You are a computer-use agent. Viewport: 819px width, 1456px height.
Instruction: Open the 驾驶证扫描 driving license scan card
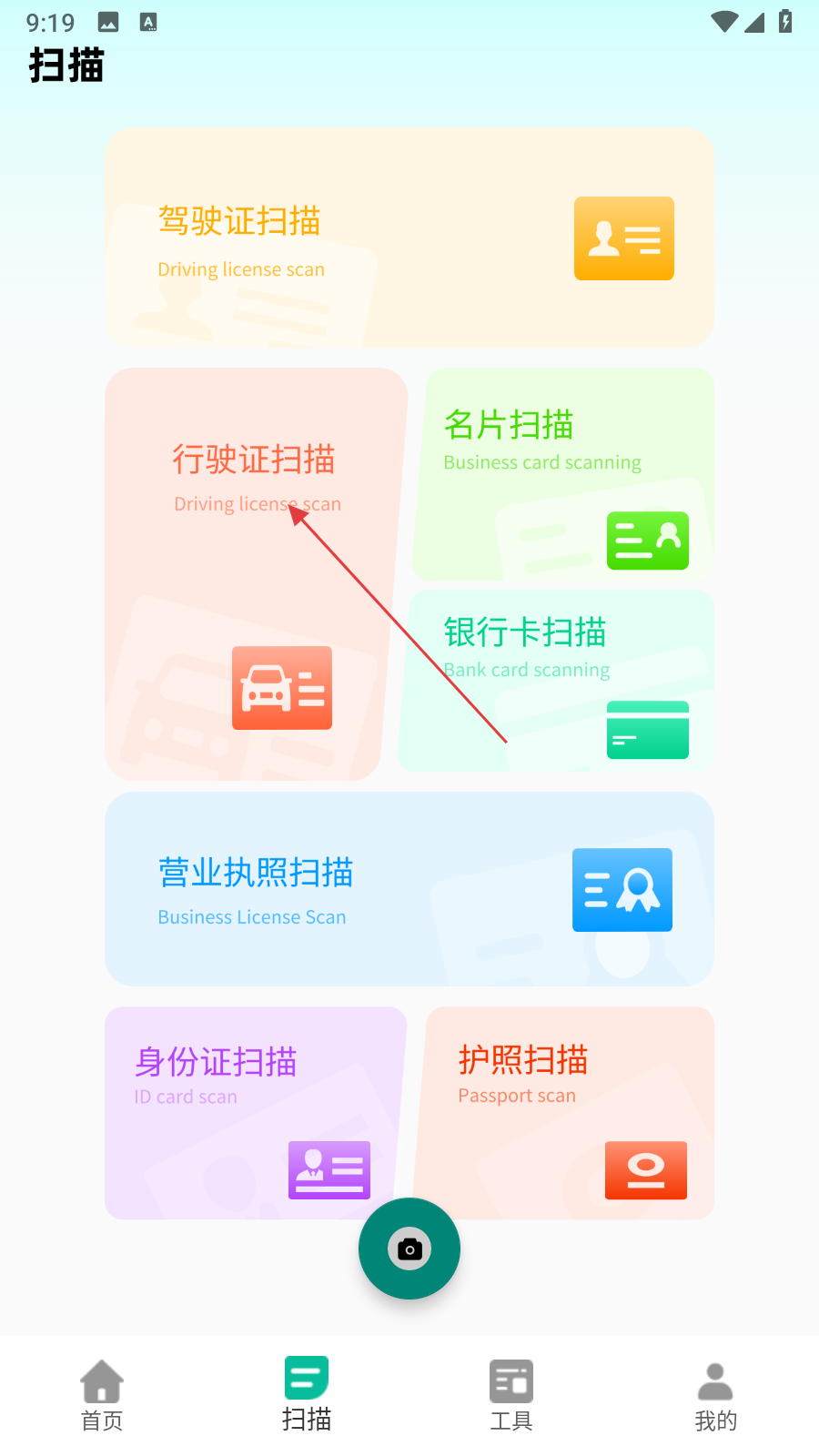409,238
